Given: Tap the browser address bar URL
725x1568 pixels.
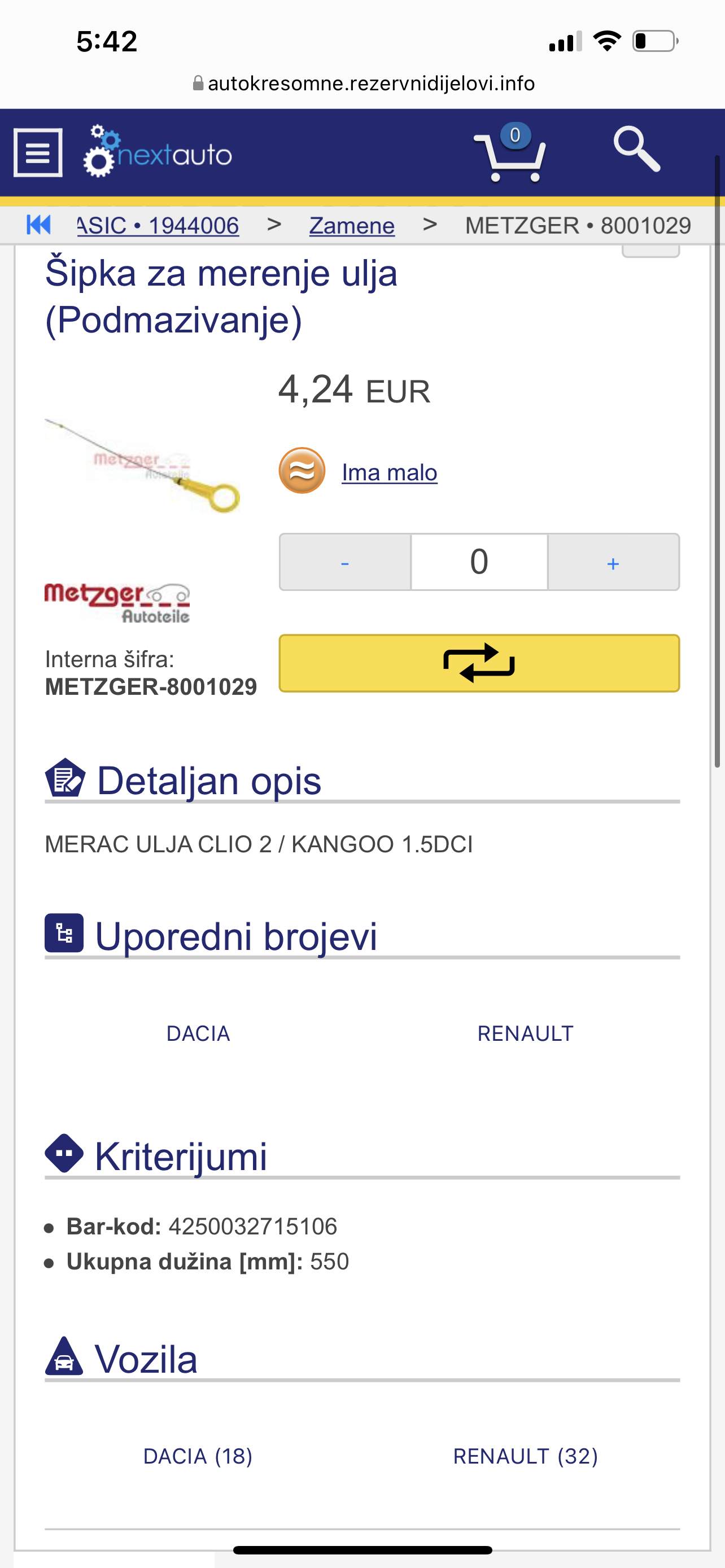Looking at the screenshot, I should 371,84.
